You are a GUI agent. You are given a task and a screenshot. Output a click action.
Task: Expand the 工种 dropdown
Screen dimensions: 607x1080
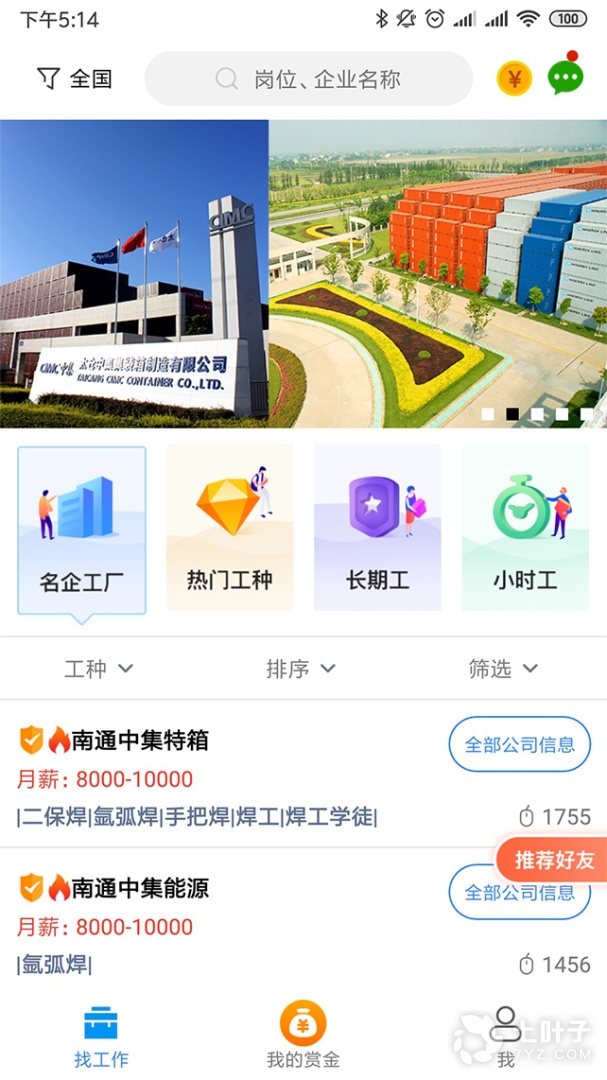[x=98, y=669]
